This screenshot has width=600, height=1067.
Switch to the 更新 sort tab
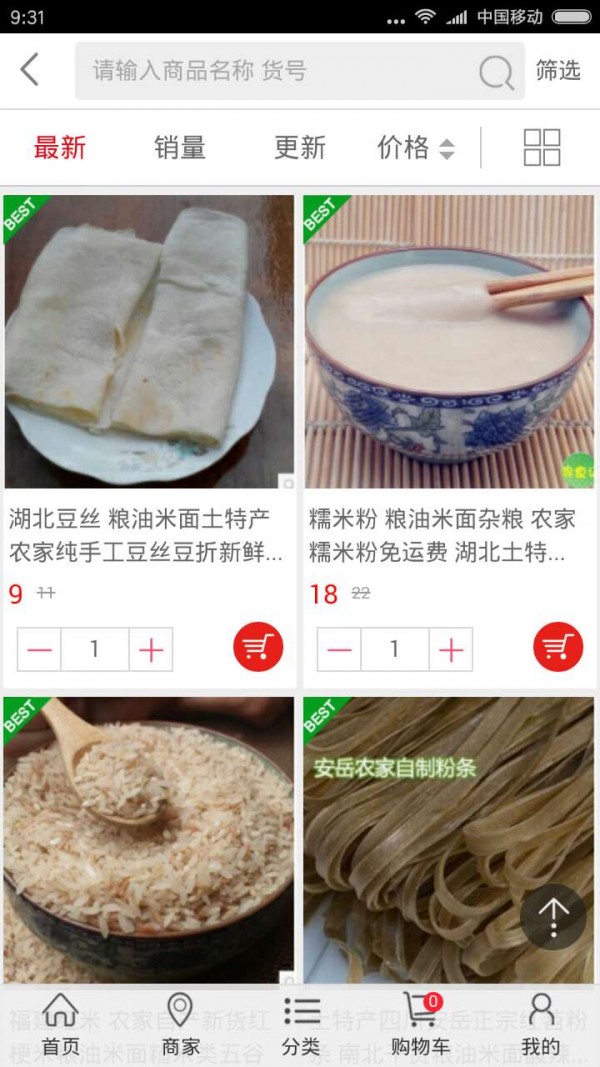[300, 148]
